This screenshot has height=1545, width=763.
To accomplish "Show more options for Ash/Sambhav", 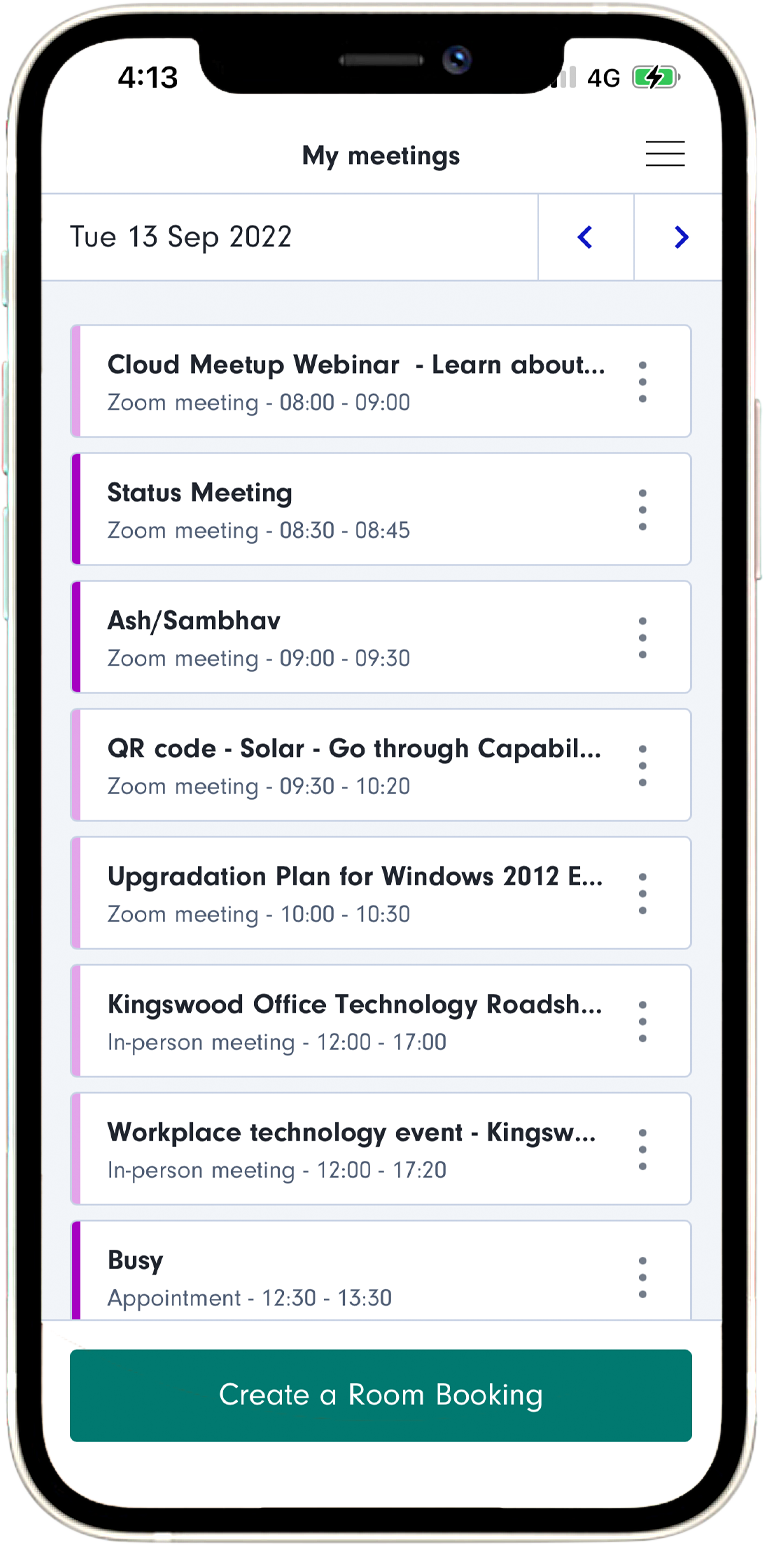I will (x=642, y=638).
